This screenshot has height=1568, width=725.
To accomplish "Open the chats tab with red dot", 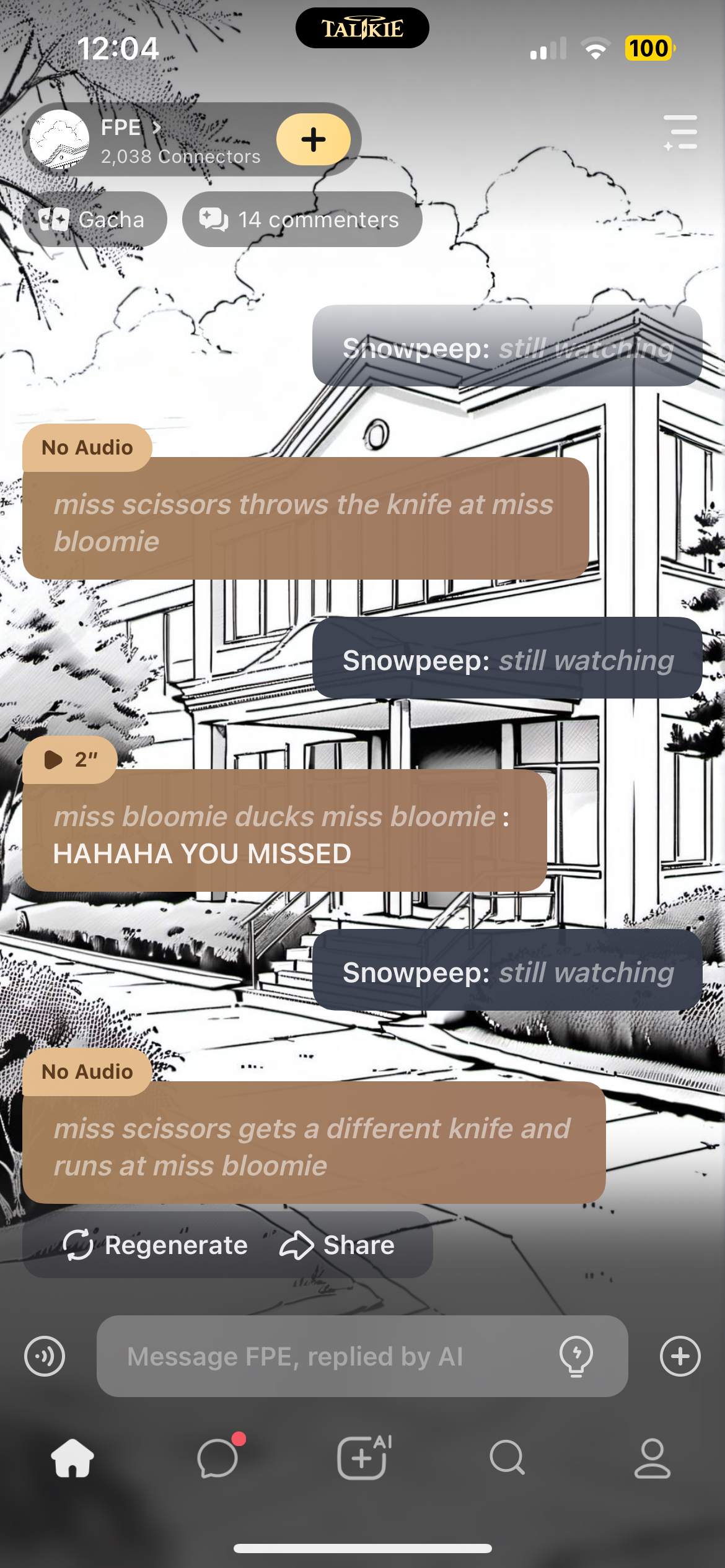I will point(217,1458).
